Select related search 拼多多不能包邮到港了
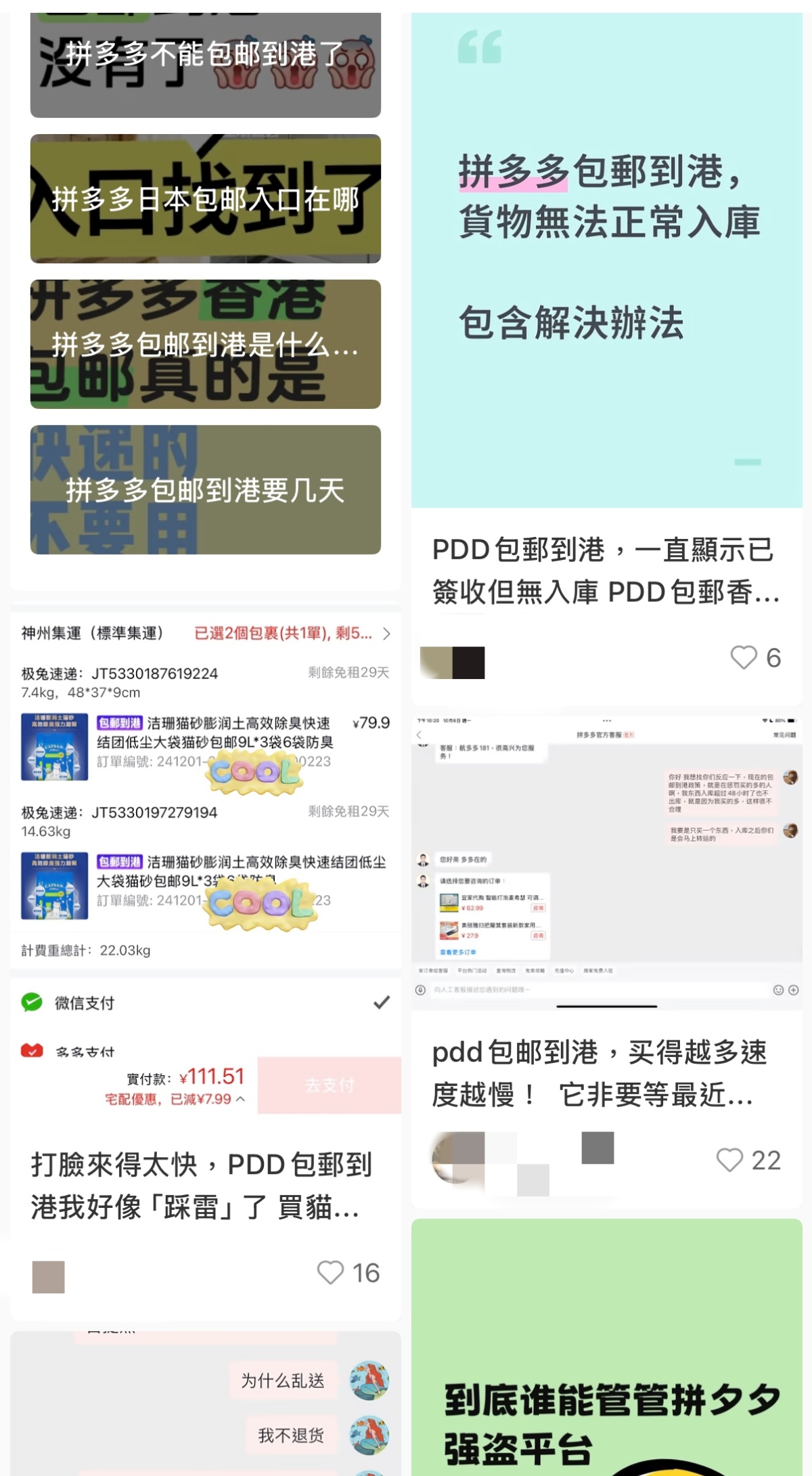This screenshot has height=1476, width=812. [x=205, y=65]
